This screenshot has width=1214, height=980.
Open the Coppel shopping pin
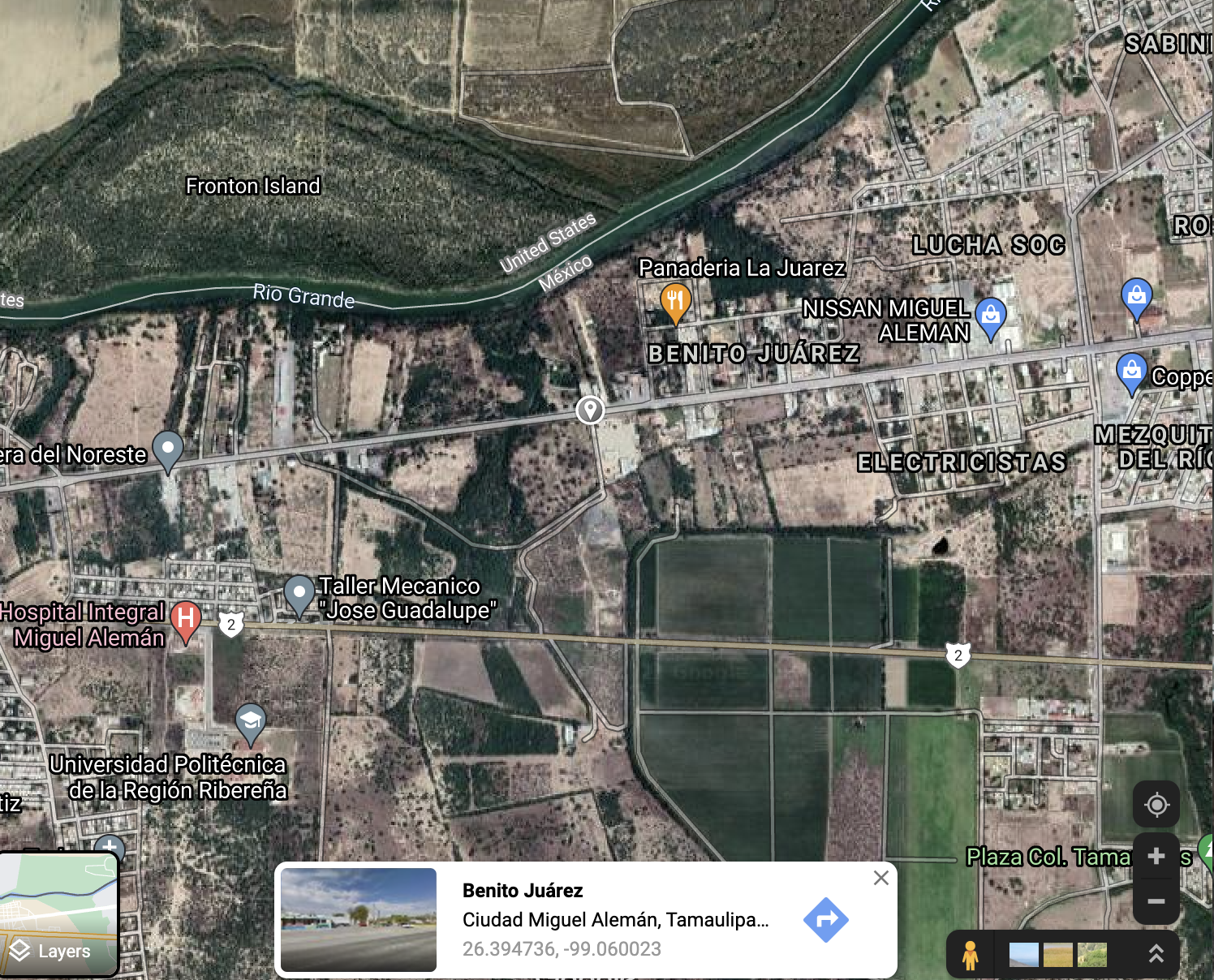(1131, 372)
